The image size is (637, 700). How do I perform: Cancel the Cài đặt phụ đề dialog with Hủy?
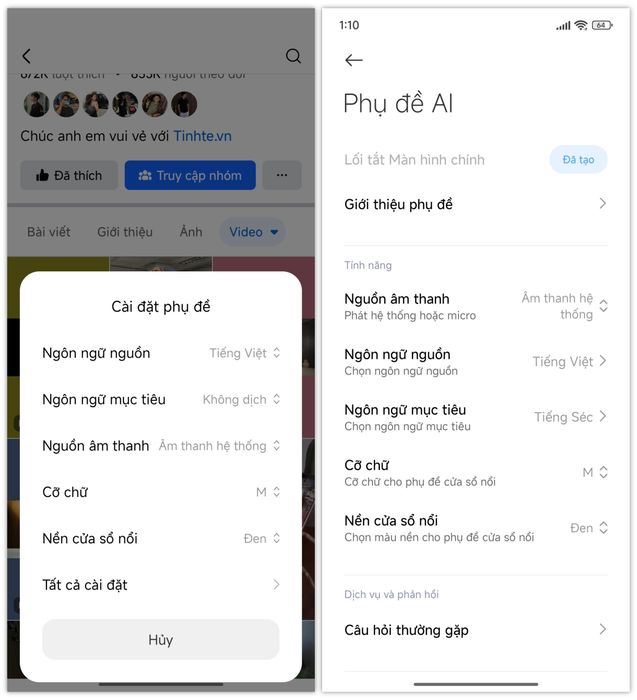(160, 640)
